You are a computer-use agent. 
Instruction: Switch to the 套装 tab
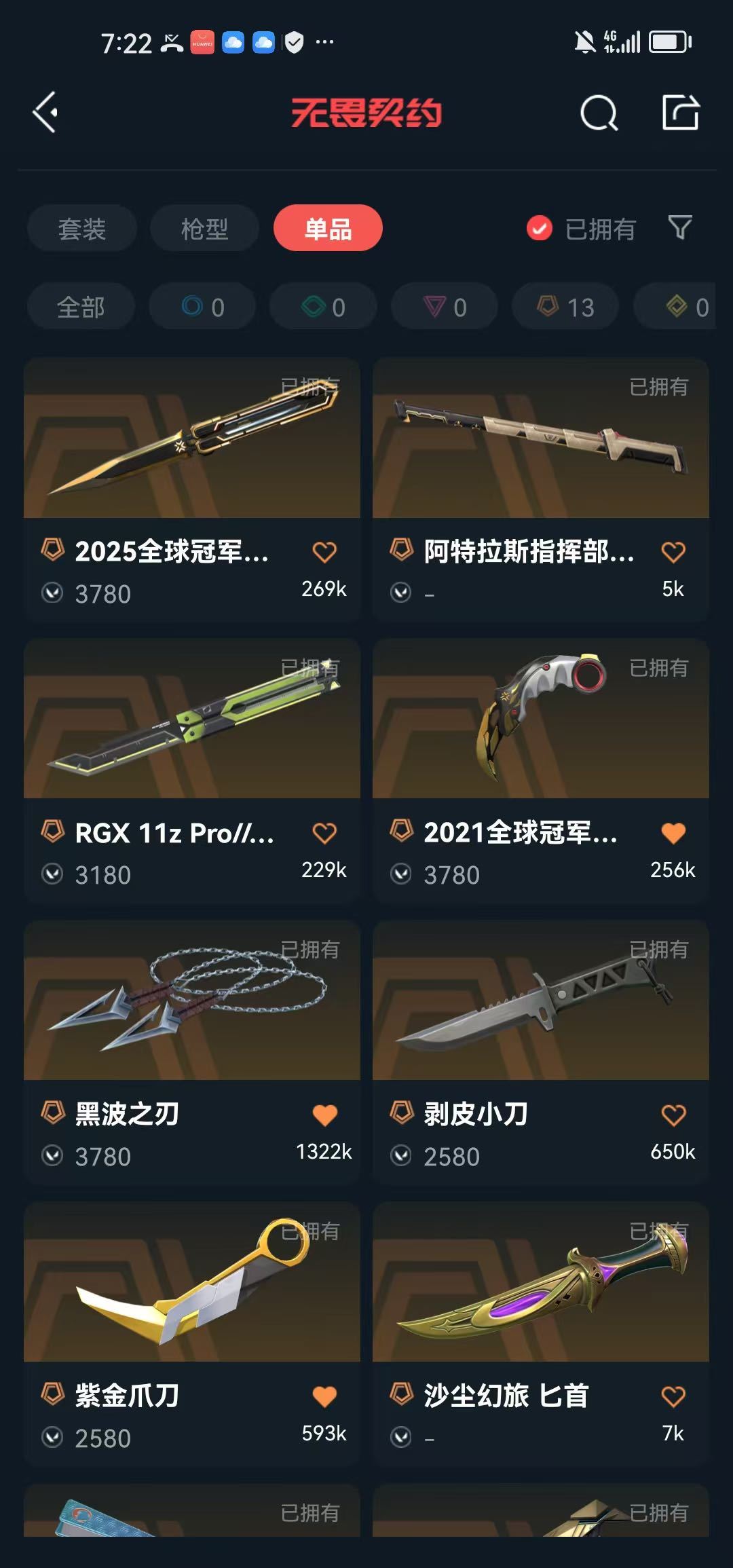tap(82, 229)
